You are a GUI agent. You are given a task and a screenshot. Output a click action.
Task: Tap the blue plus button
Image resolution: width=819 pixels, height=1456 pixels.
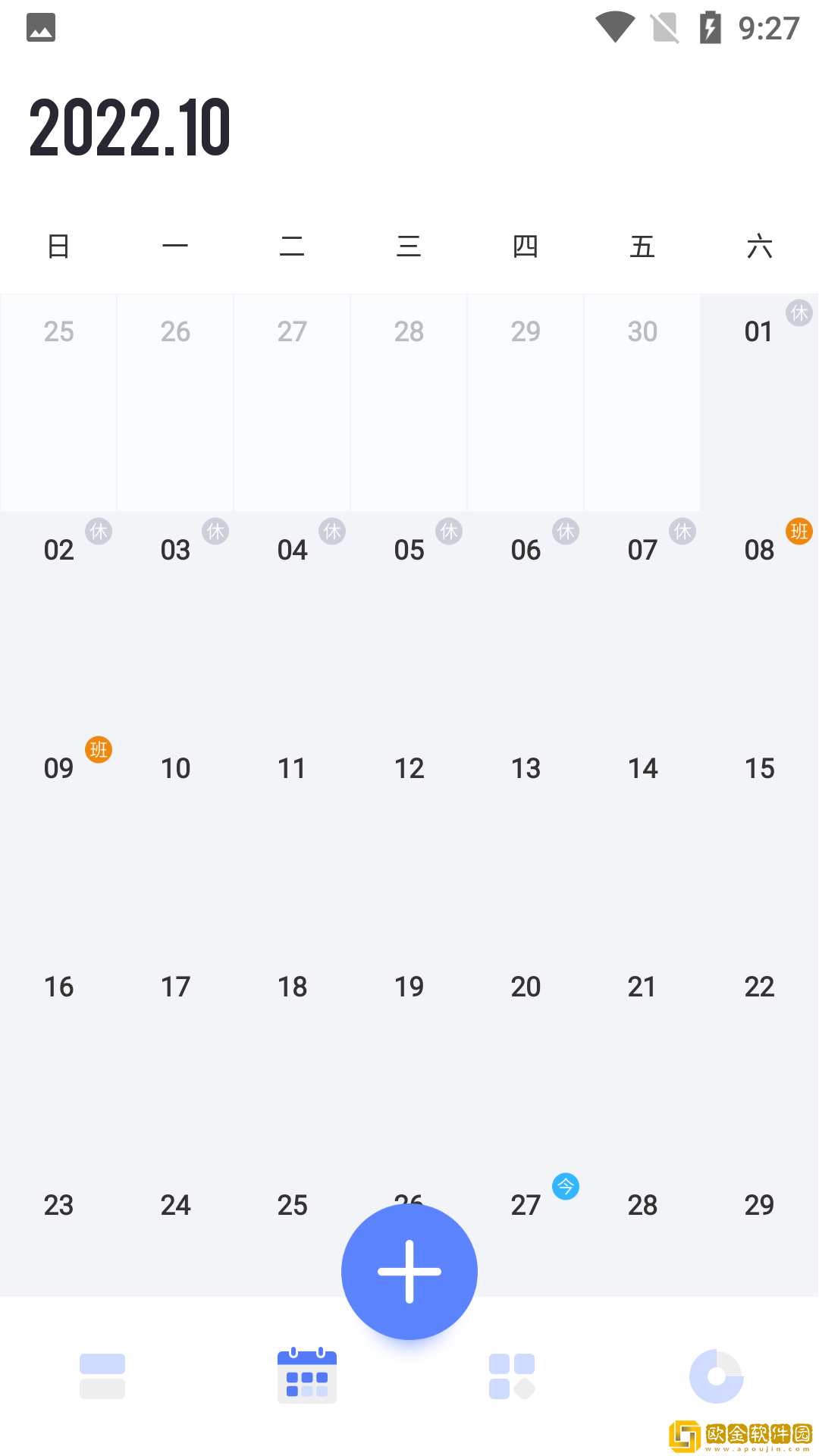click(x=409, y=1272)
